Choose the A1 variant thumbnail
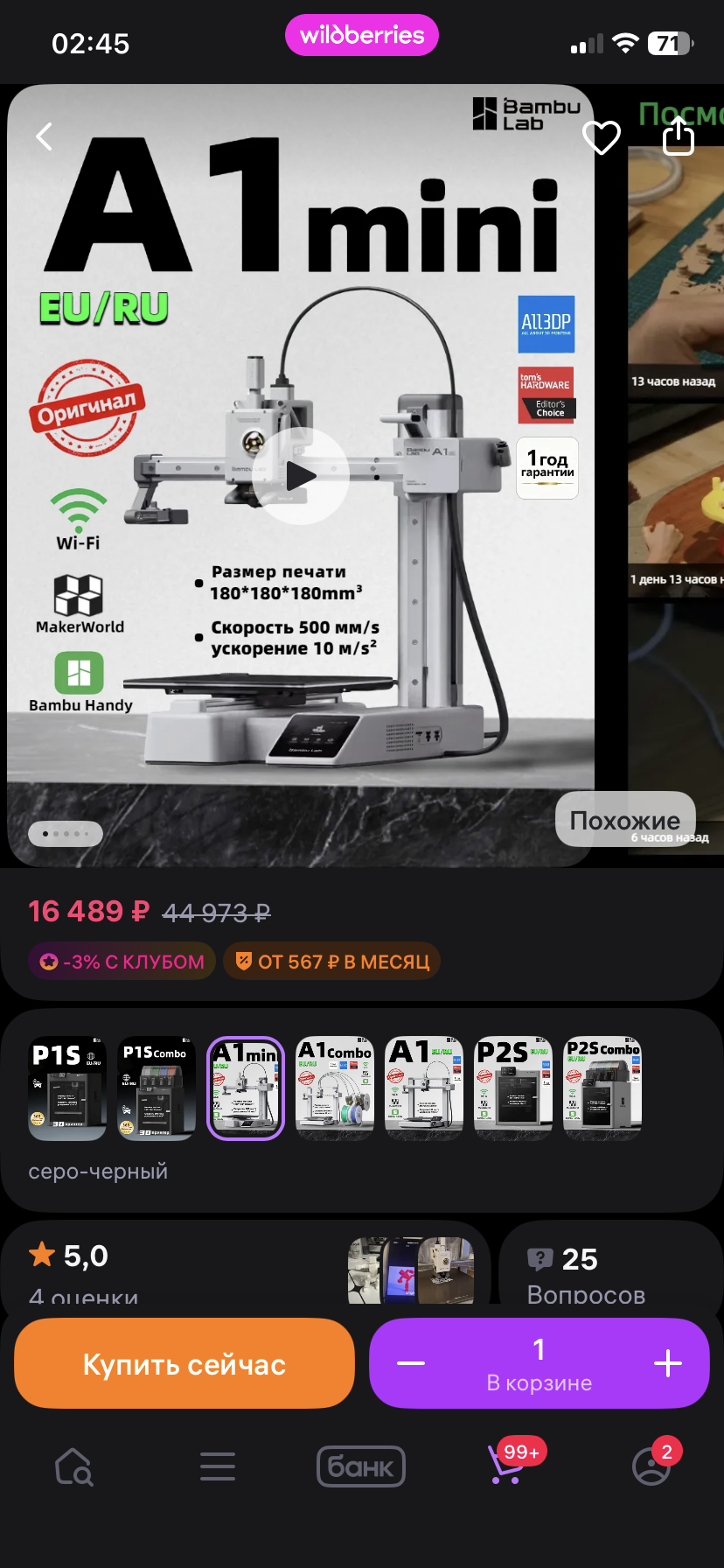 424,1088
